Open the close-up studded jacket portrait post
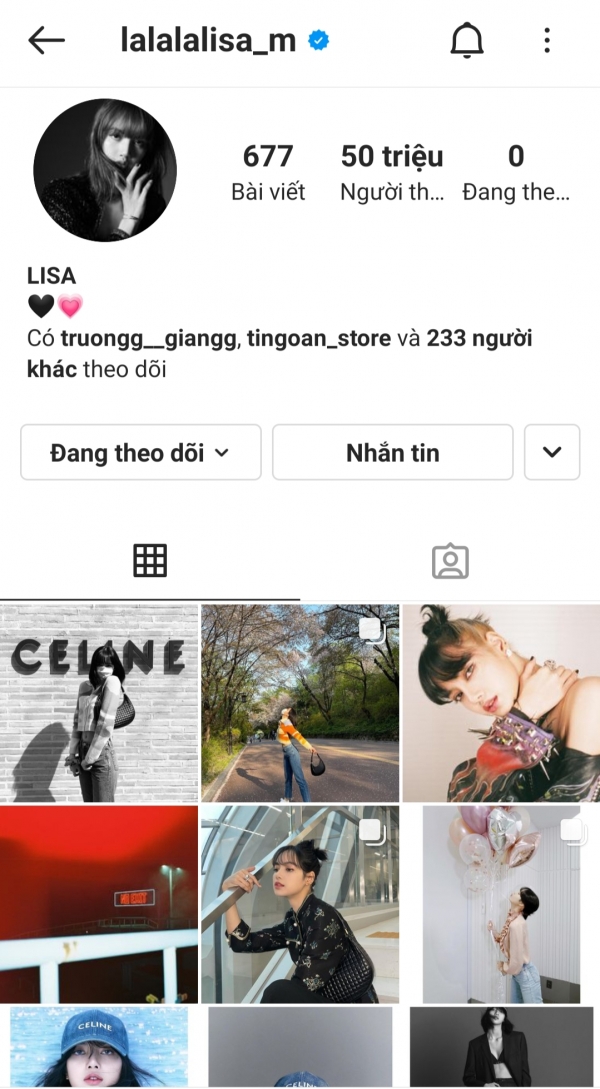Screen dimensions: 600x1089 501,703
